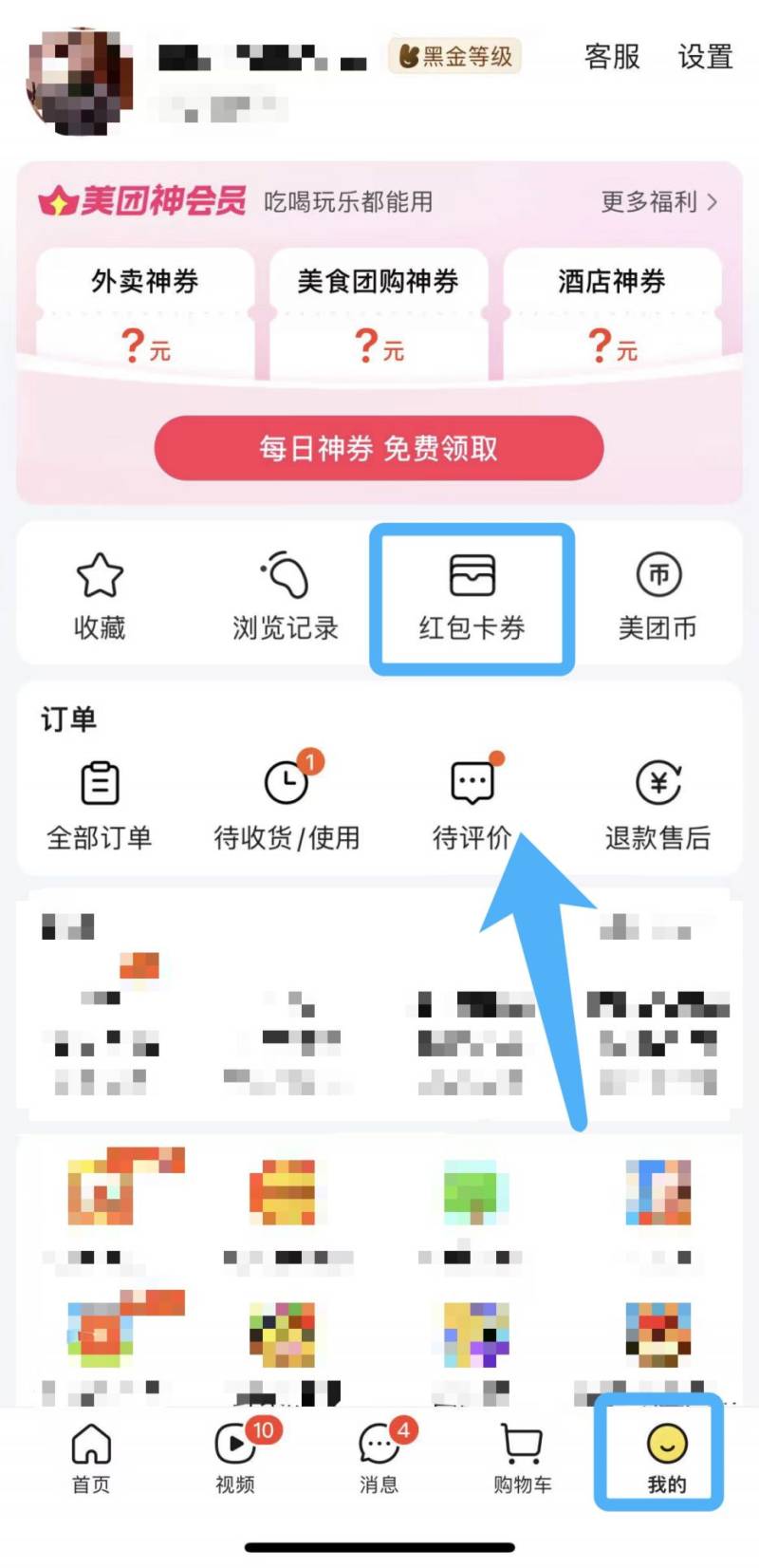Viewport: 759px width, 1568px height.
Task: Switch to the 首页 tab
Action: tap(91, 1459)
